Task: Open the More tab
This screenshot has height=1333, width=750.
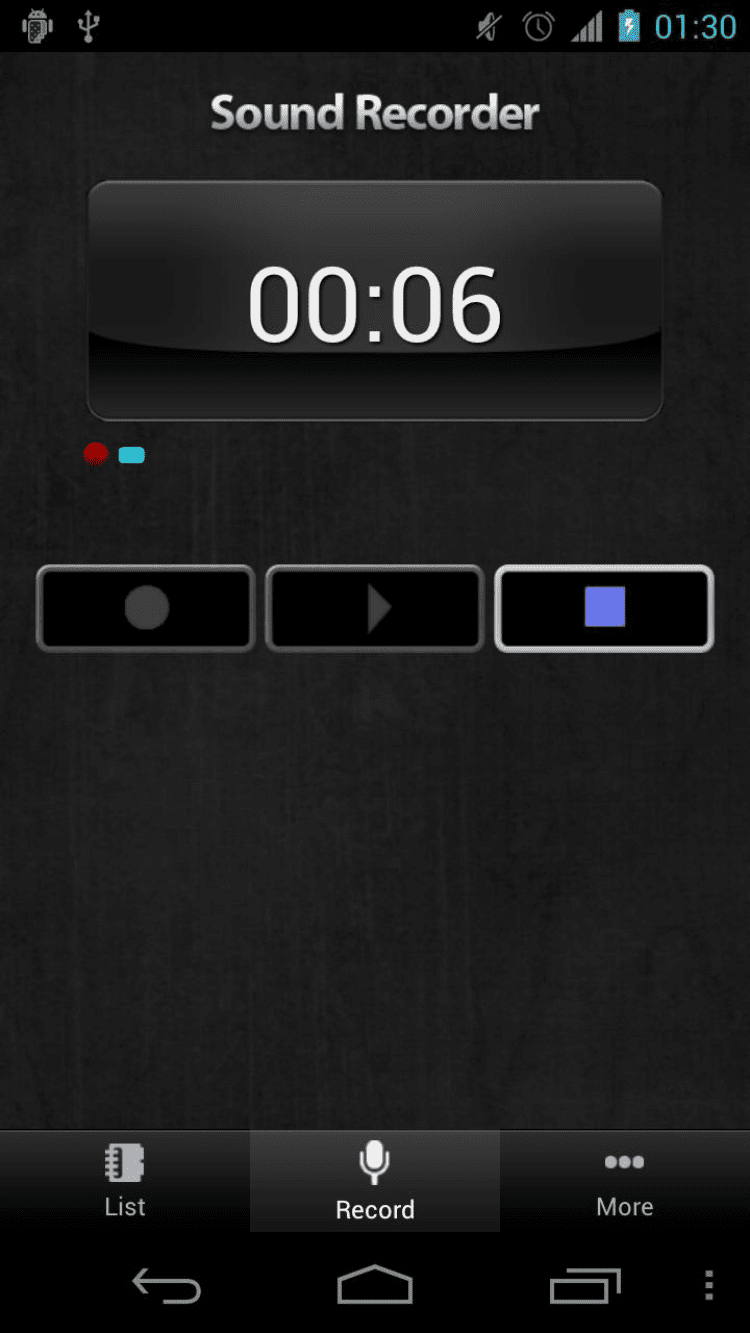Action: tap(625, 1182)
